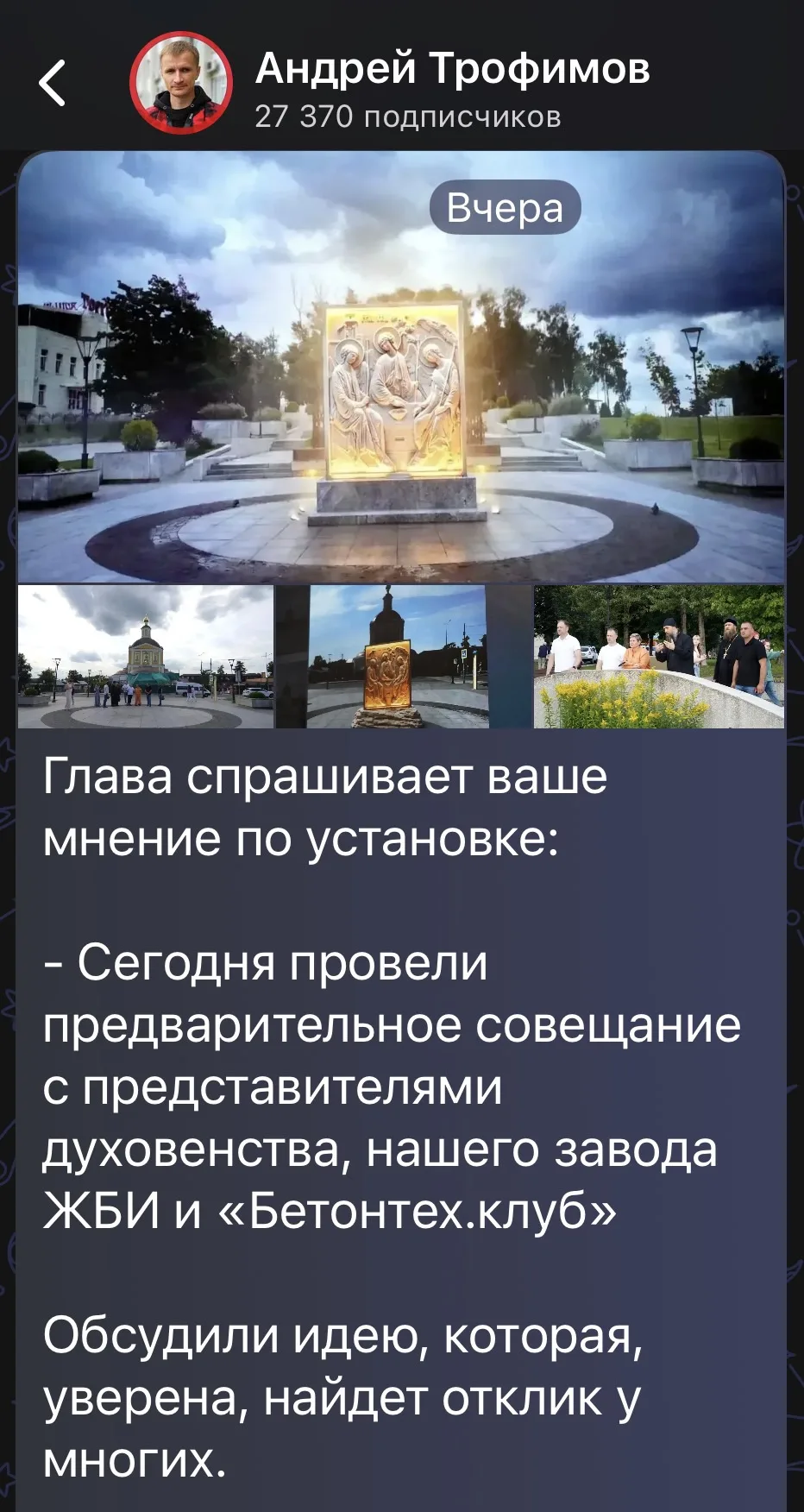Open the thumbnail photo of the church square
Screen dimensions: 804x1512
146,657
